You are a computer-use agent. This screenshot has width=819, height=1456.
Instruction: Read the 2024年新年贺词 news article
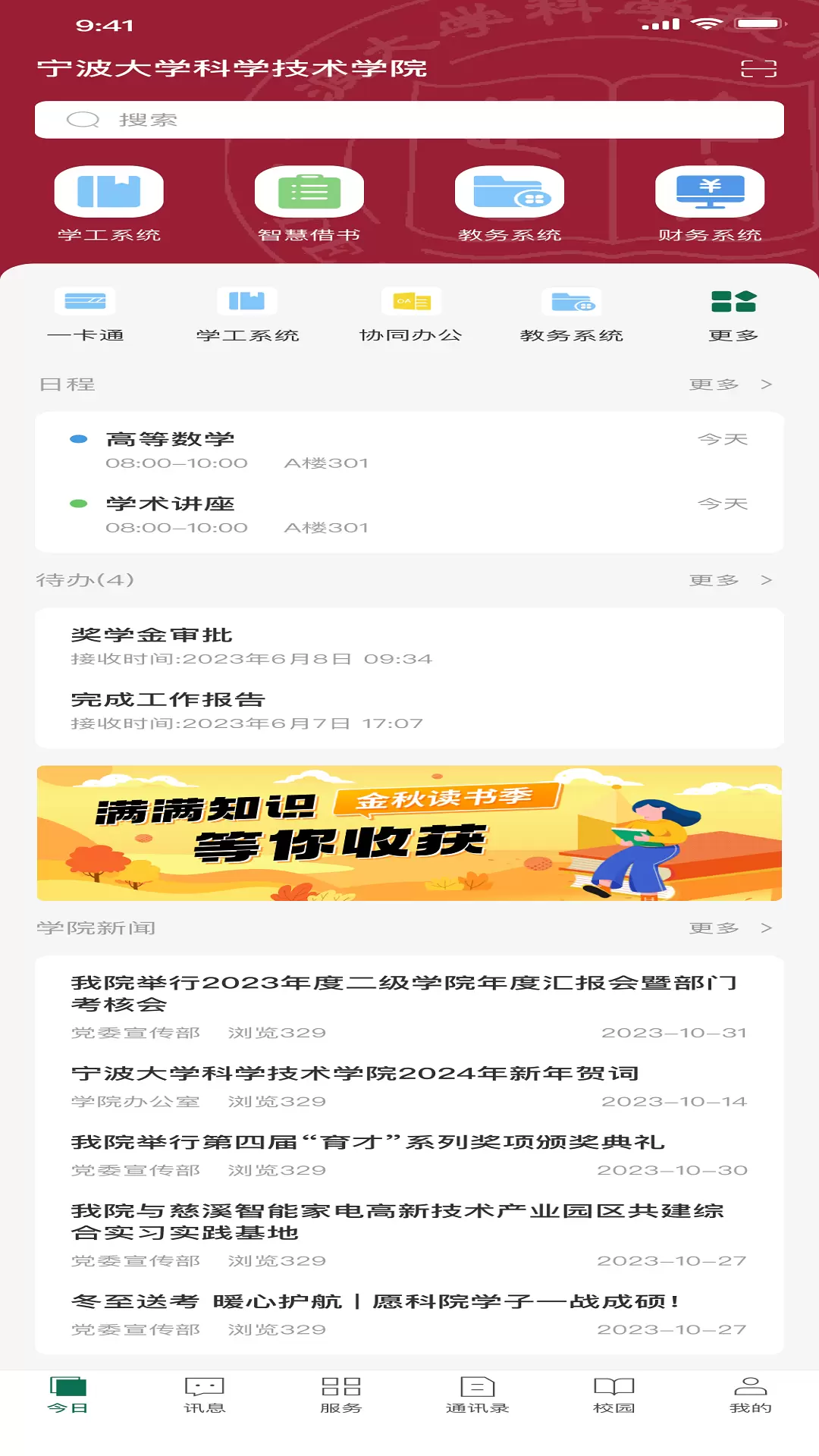[409, 1087]
